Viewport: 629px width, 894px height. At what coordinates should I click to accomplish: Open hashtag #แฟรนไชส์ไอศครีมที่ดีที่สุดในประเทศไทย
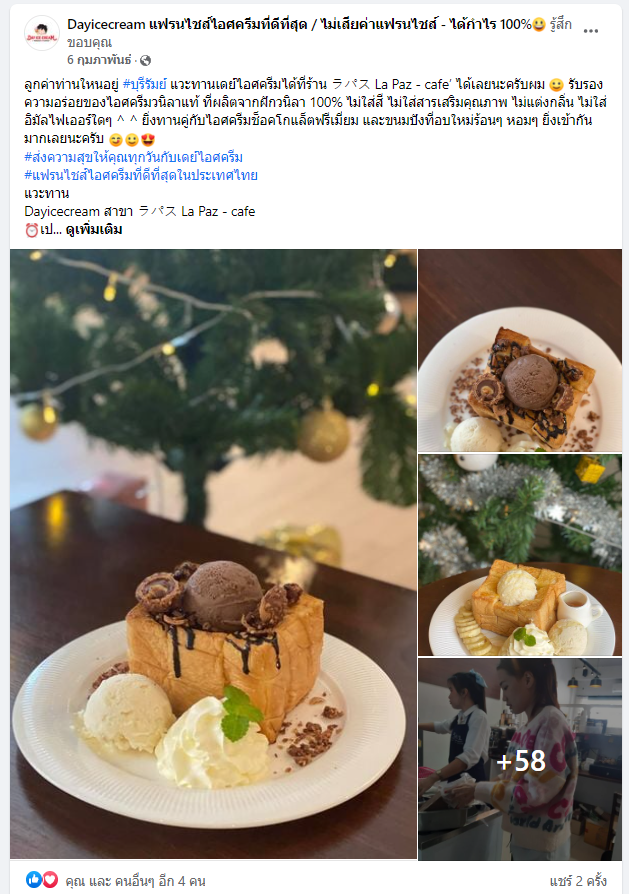click(x=141, y=175)
